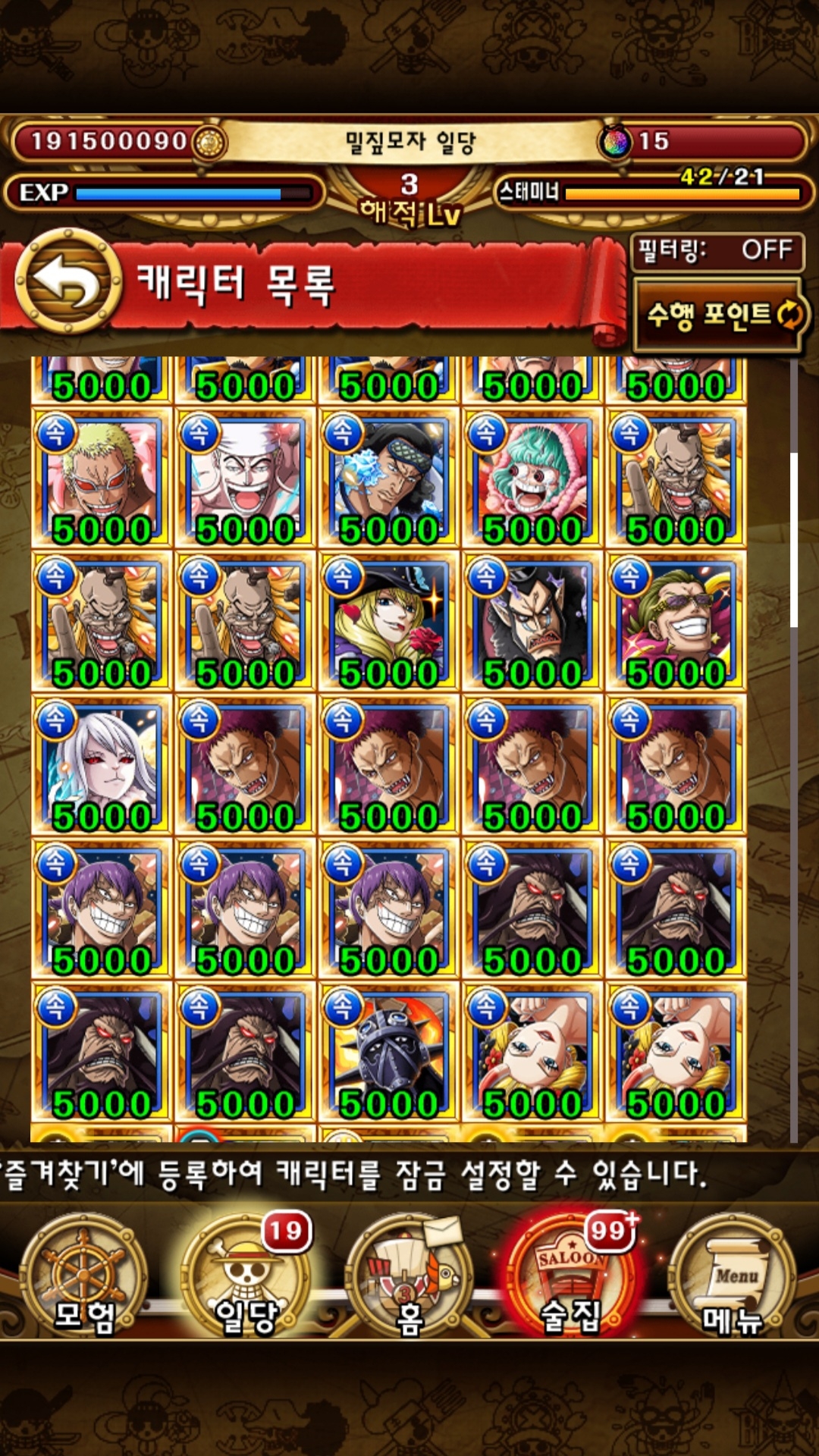The image size is (819, 1456).
Task: Go back with the return arrow
Action: (x=68, y=281)
